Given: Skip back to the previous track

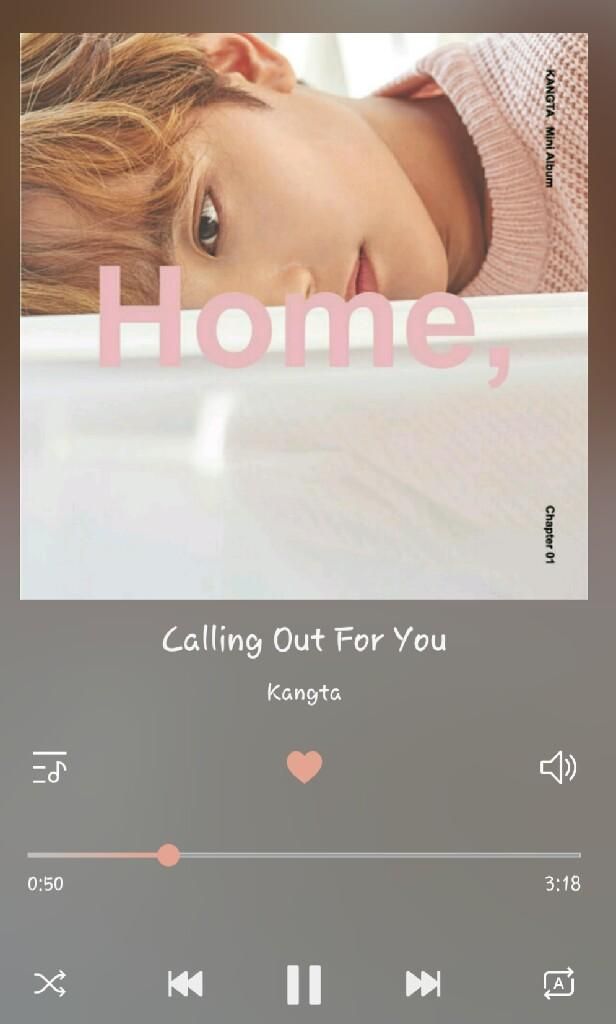Looking at the screenshot, I should click(186, 984).
